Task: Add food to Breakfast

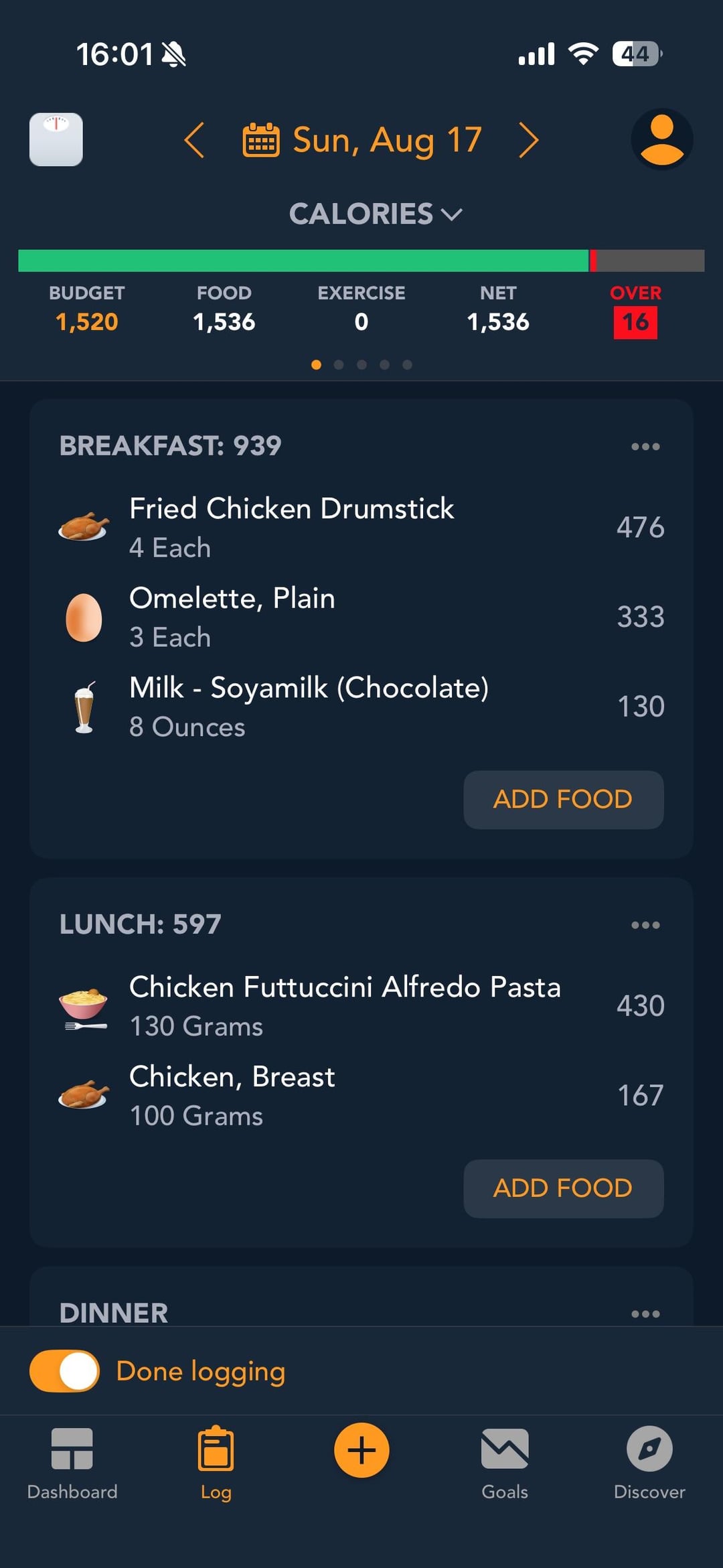Action: point(563,800)
